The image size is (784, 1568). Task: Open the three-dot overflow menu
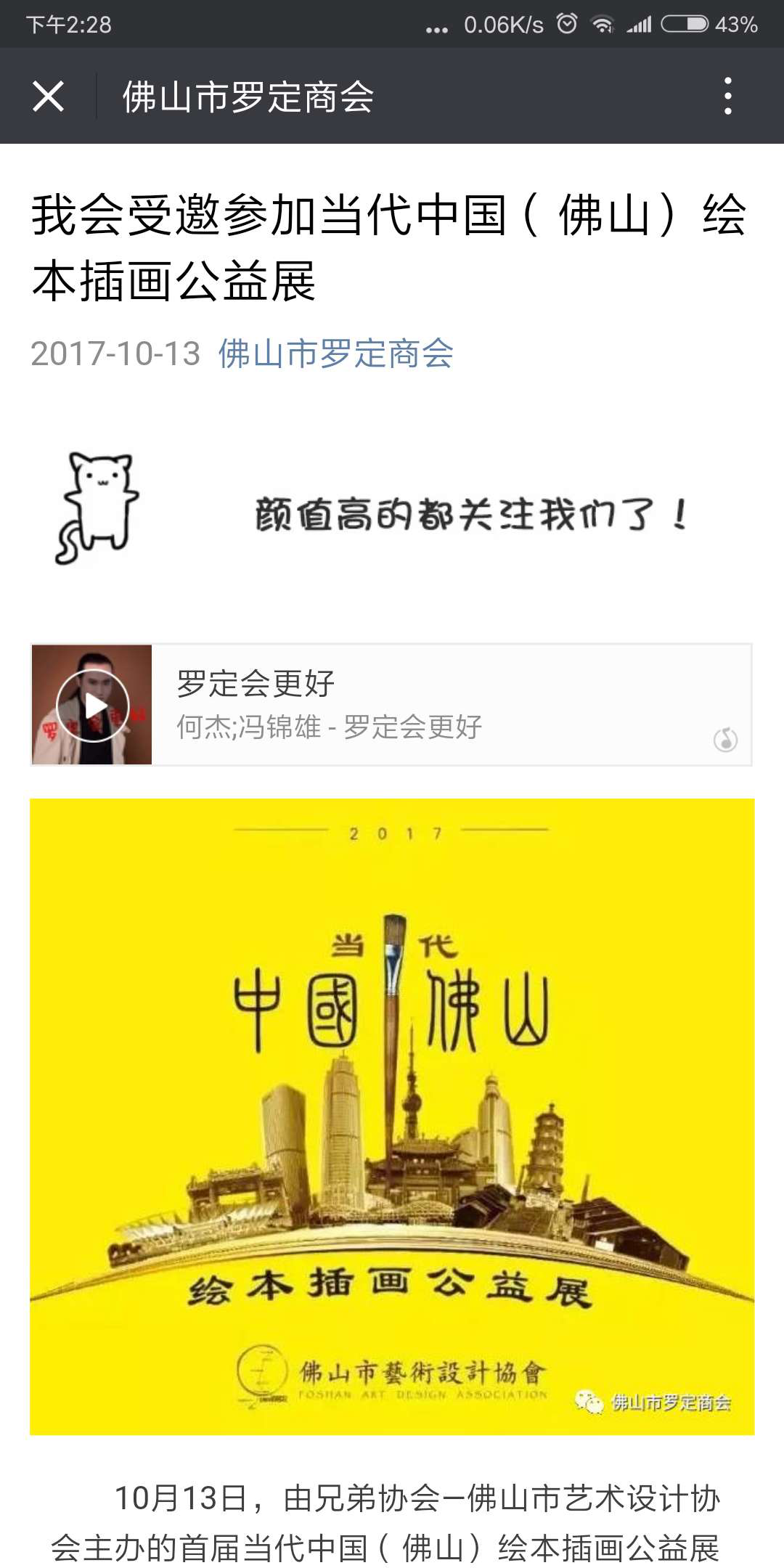click(727, 96)
